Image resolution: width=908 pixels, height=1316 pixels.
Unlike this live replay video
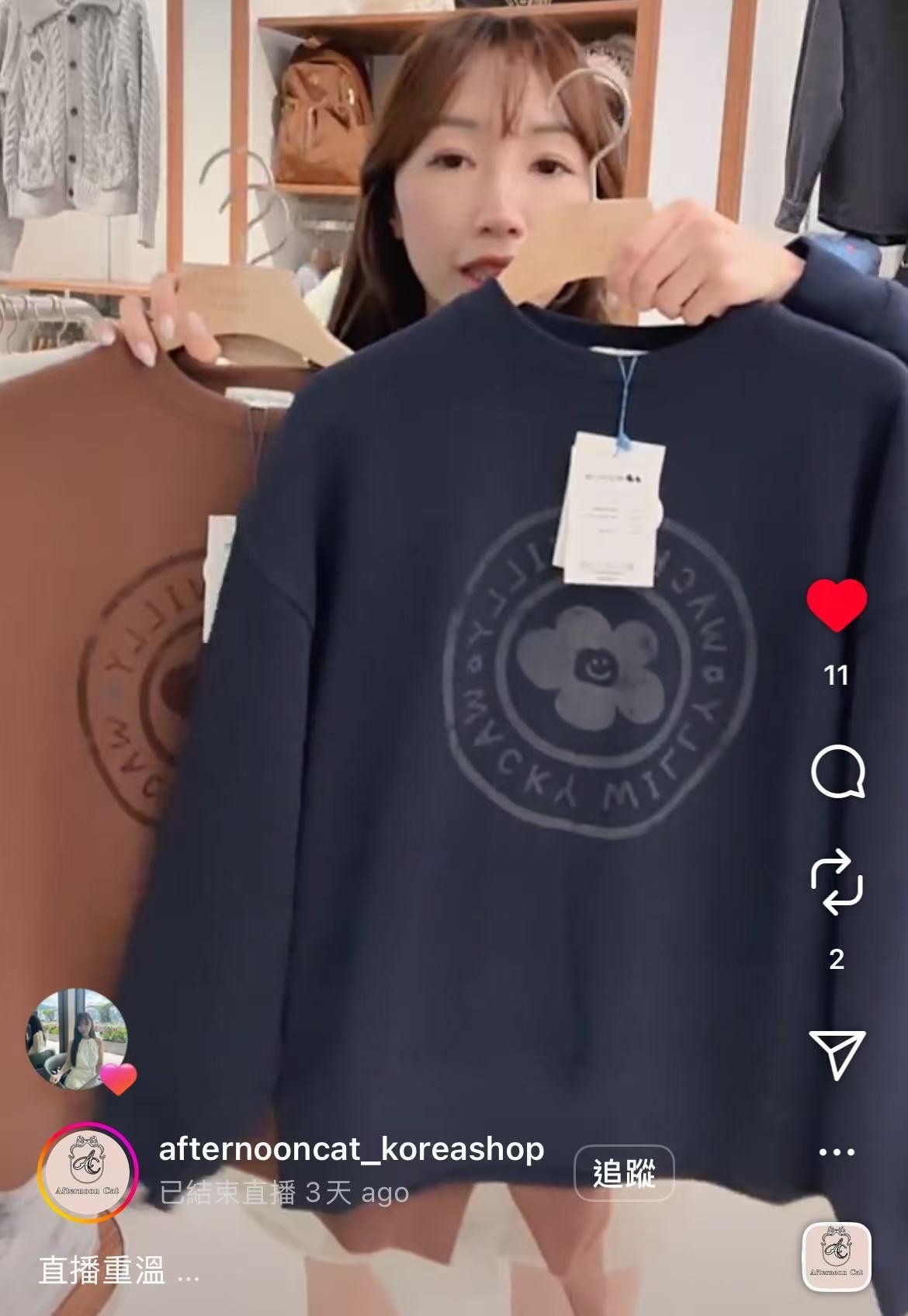pos(837,606)
